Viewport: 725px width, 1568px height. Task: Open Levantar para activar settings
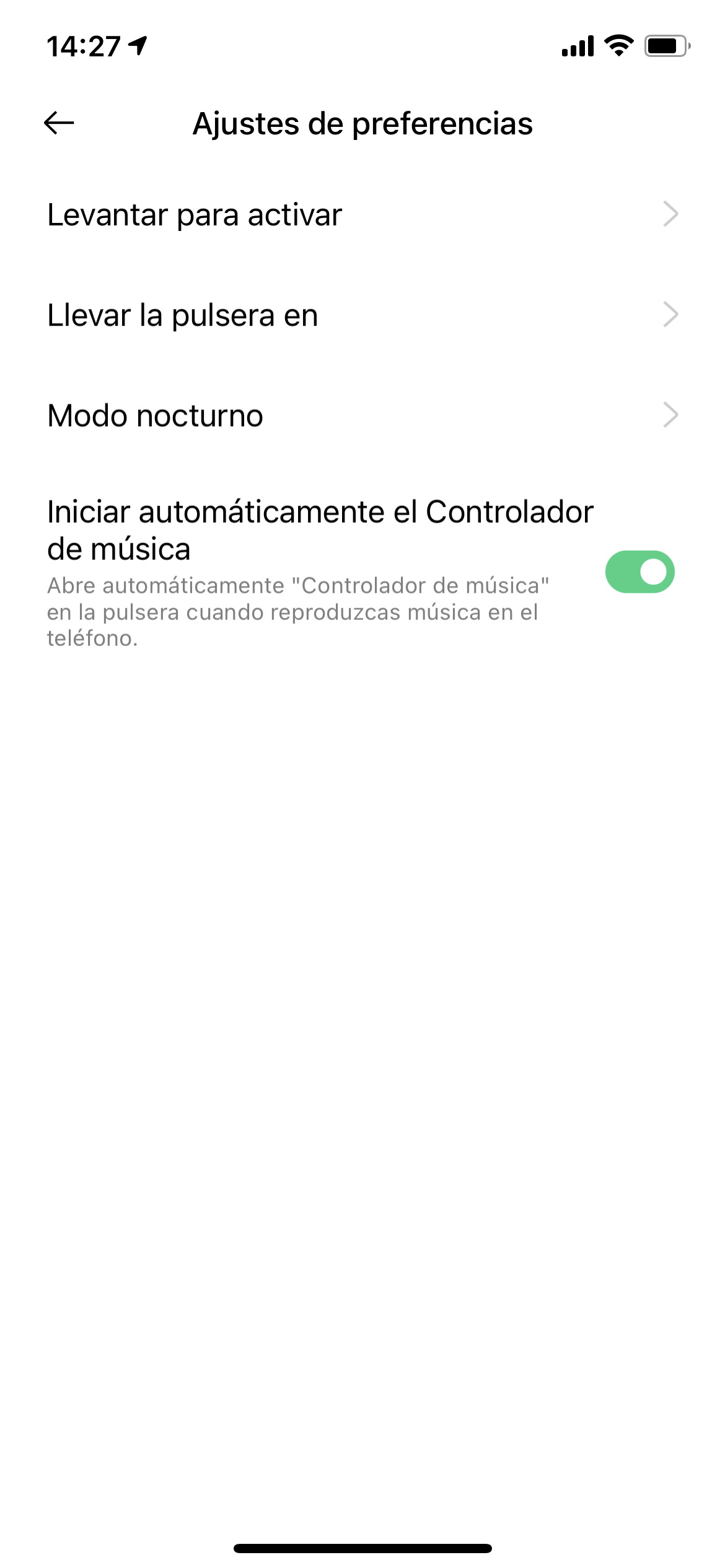pos(362,215)
